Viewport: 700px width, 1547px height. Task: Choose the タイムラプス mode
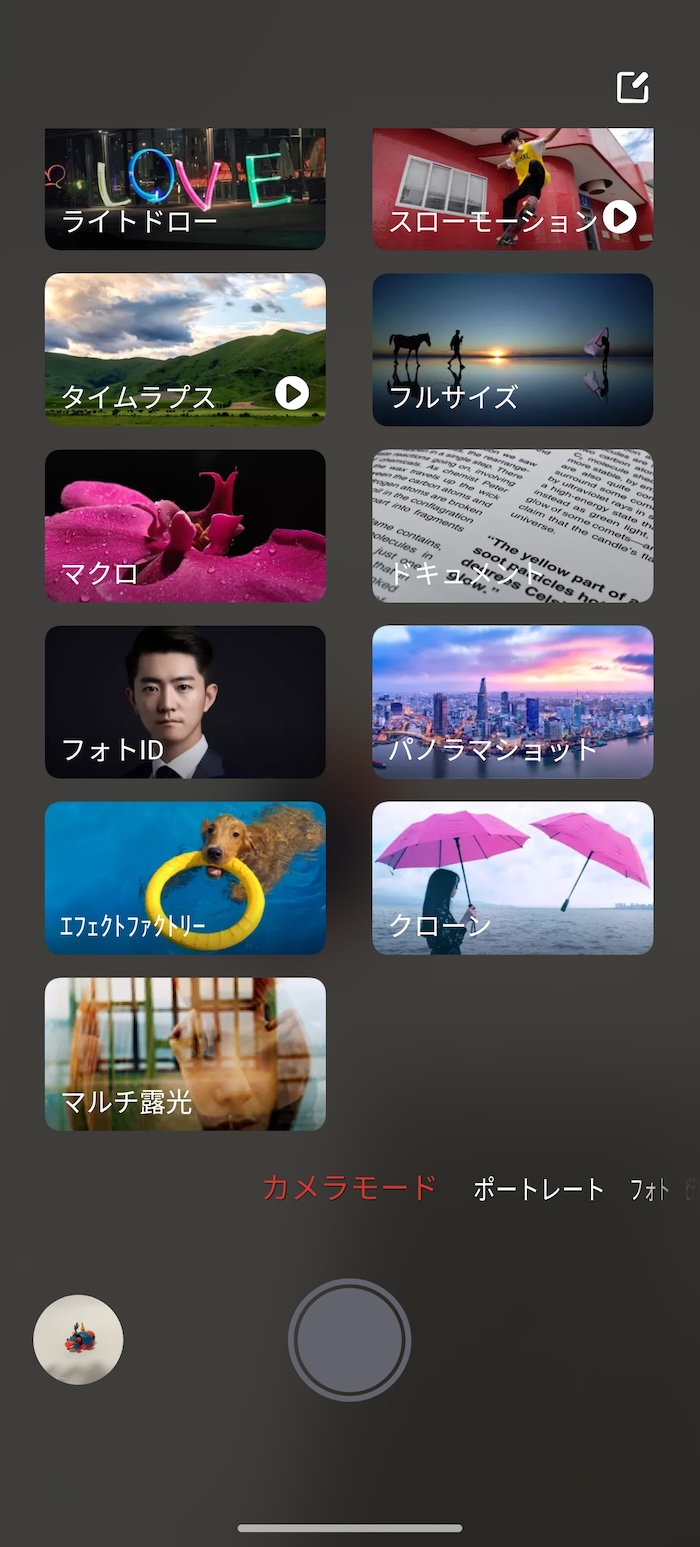coord(185,349)
